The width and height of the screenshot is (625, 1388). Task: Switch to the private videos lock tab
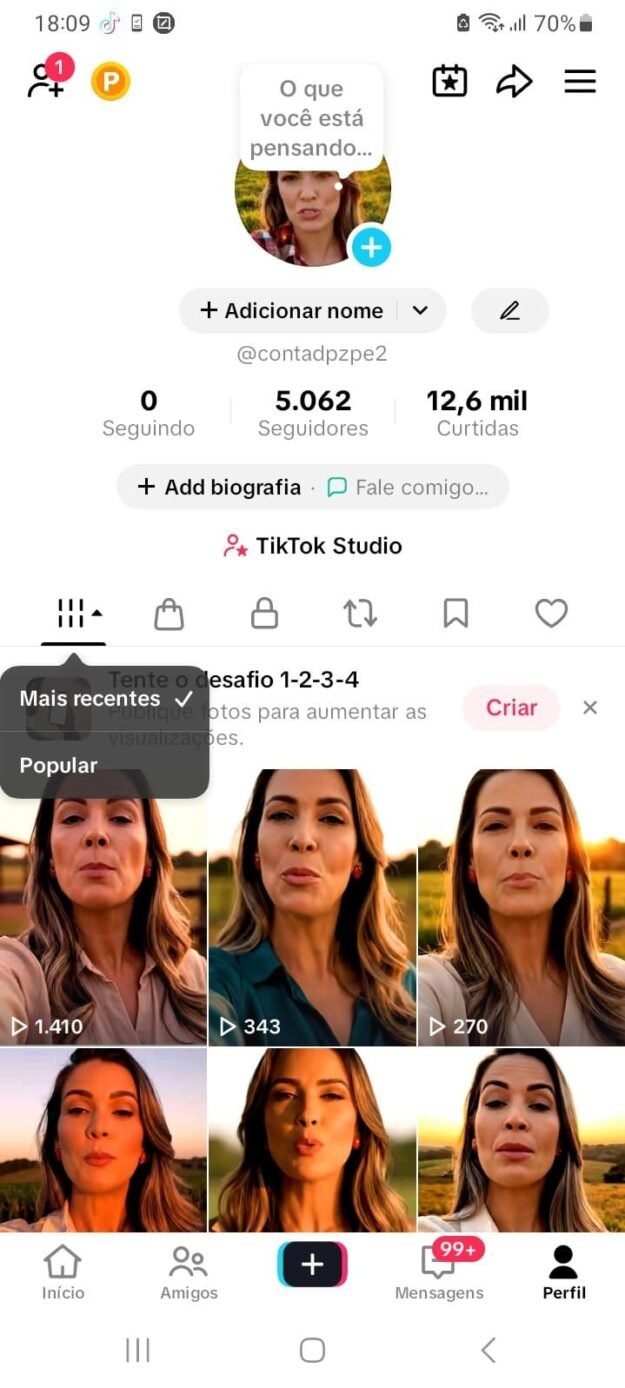click(264, 614)
